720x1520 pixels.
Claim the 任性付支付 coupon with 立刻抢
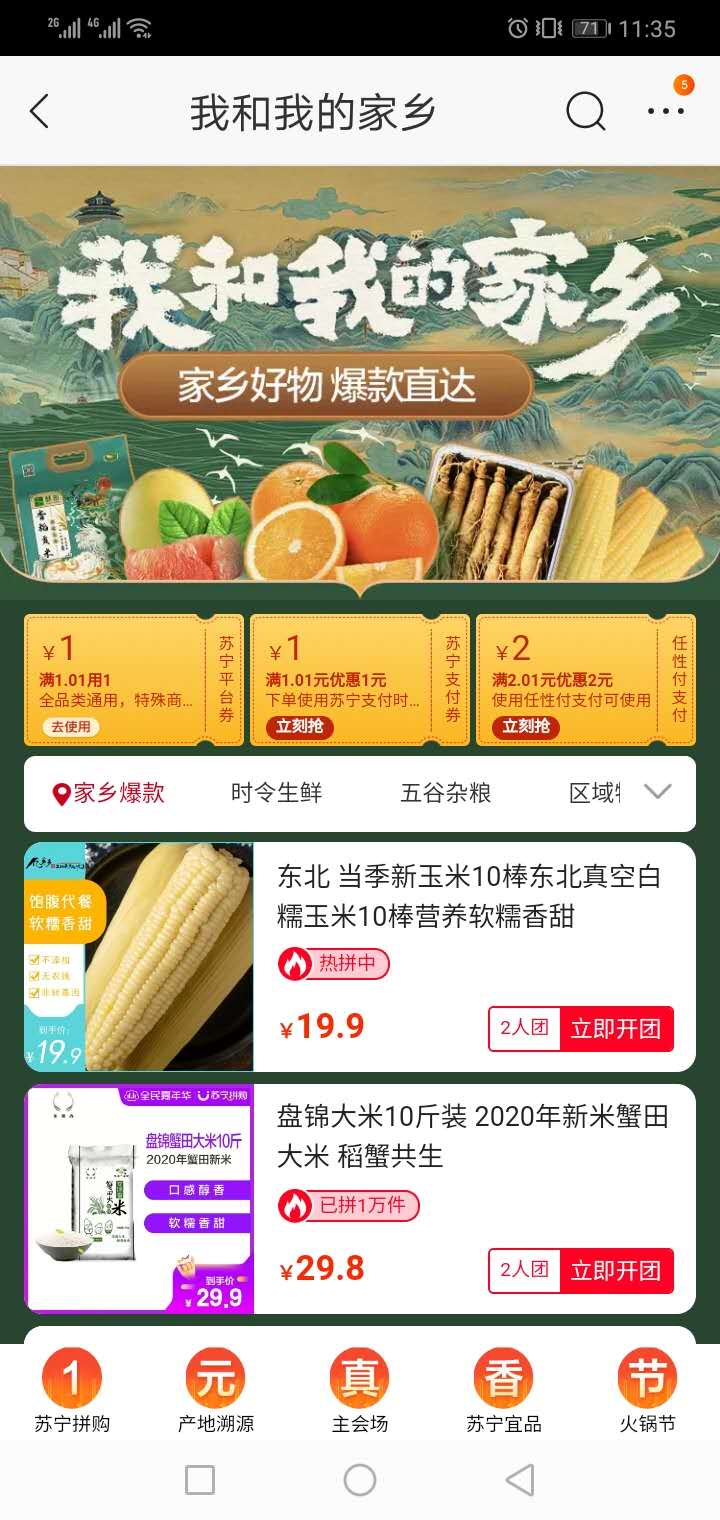[x=525, y=727]
